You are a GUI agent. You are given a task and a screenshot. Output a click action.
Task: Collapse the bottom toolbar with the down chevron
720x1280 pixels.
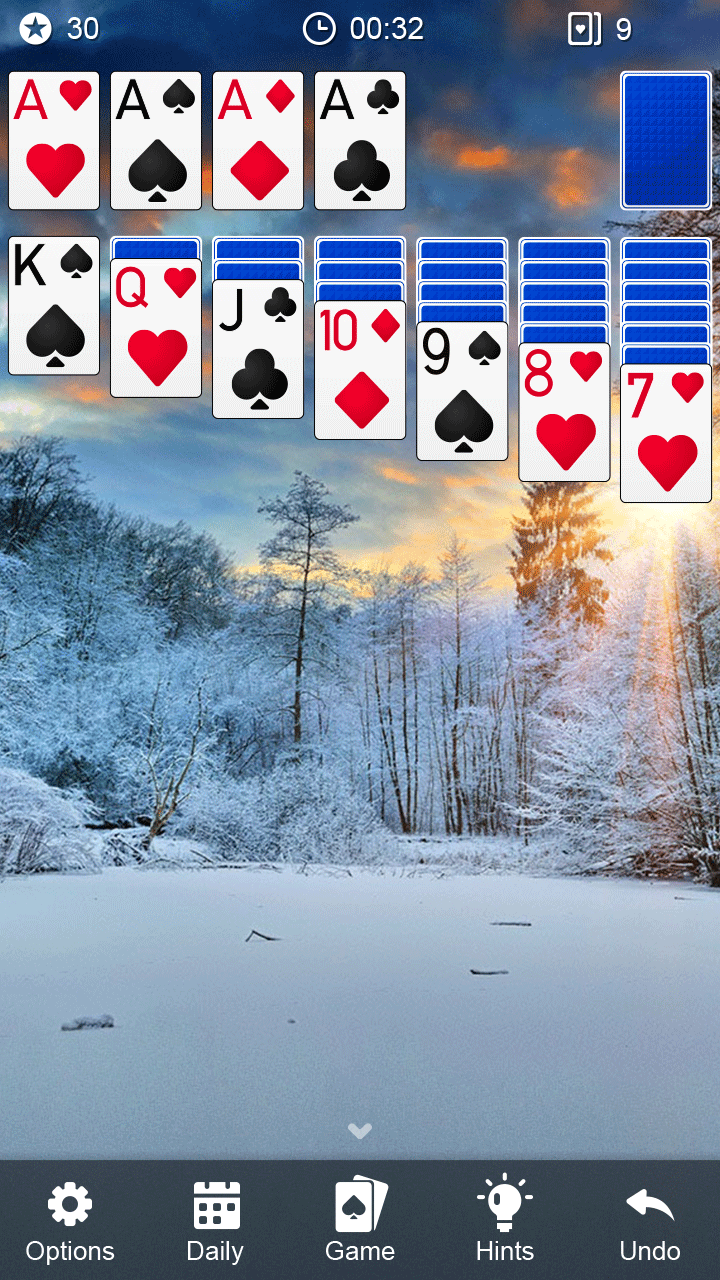coord(360,1131)
